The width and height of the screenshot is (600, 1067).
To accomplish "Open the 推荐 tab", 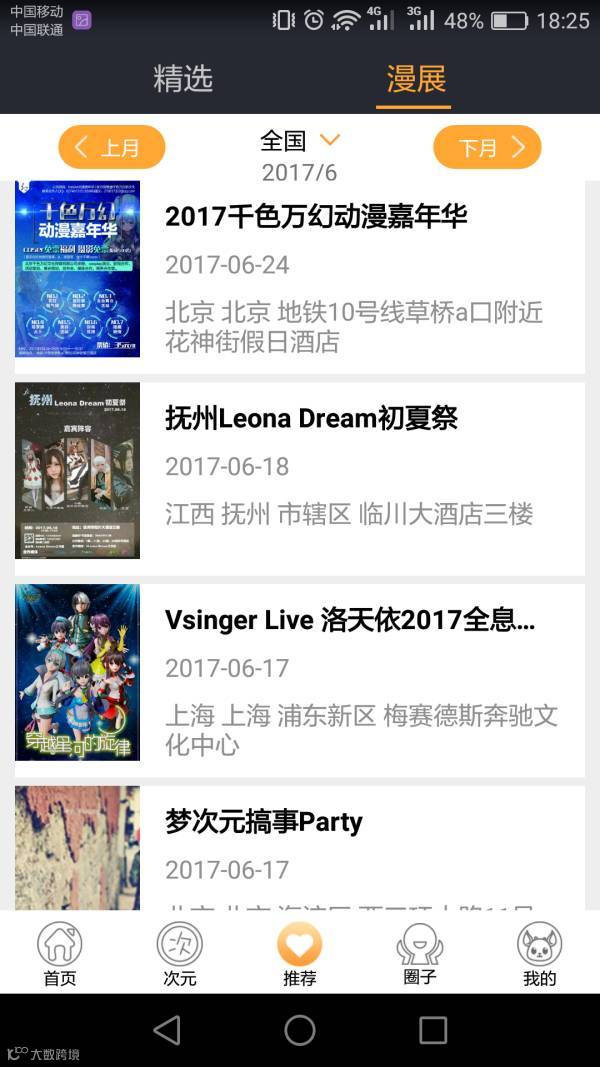I will pos(300,953).
